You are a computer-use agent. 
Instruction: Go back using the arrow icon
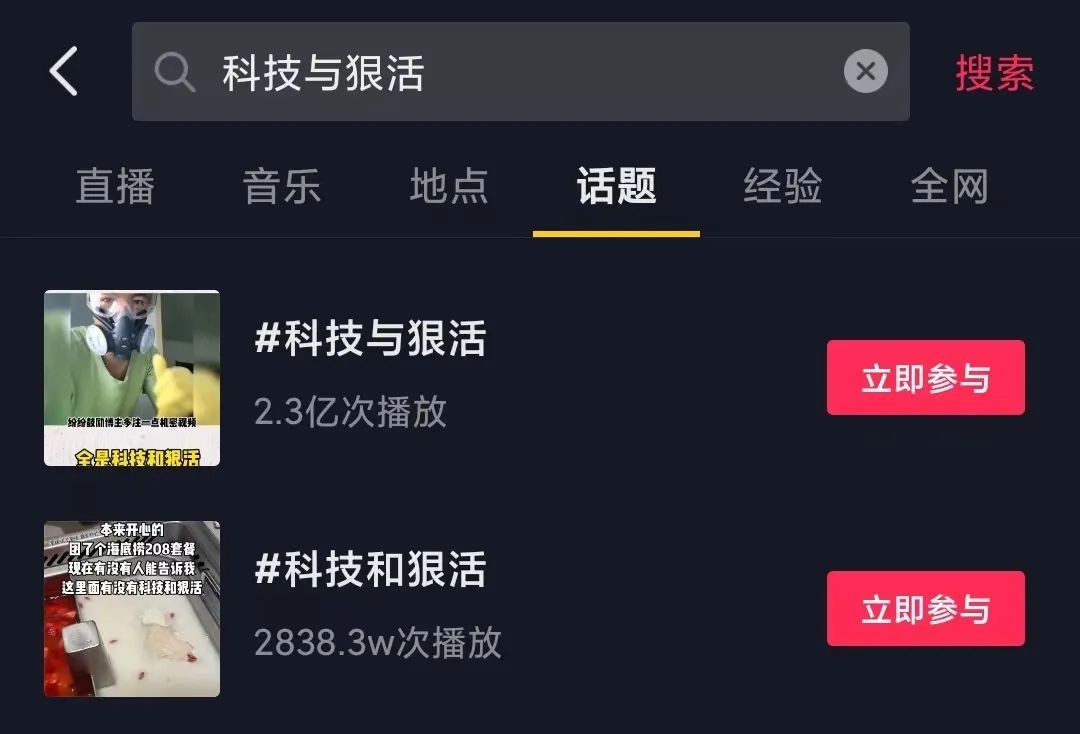click(63, 71)
